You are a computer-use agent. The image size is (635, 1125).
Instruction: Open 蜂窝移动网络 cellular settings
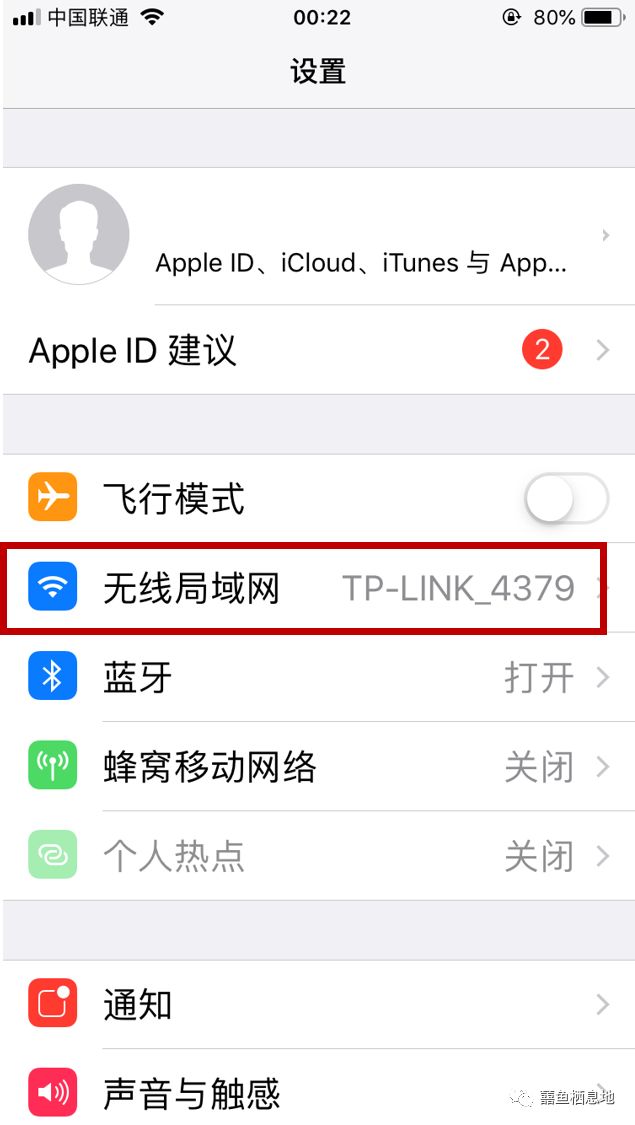coord(317,766)
